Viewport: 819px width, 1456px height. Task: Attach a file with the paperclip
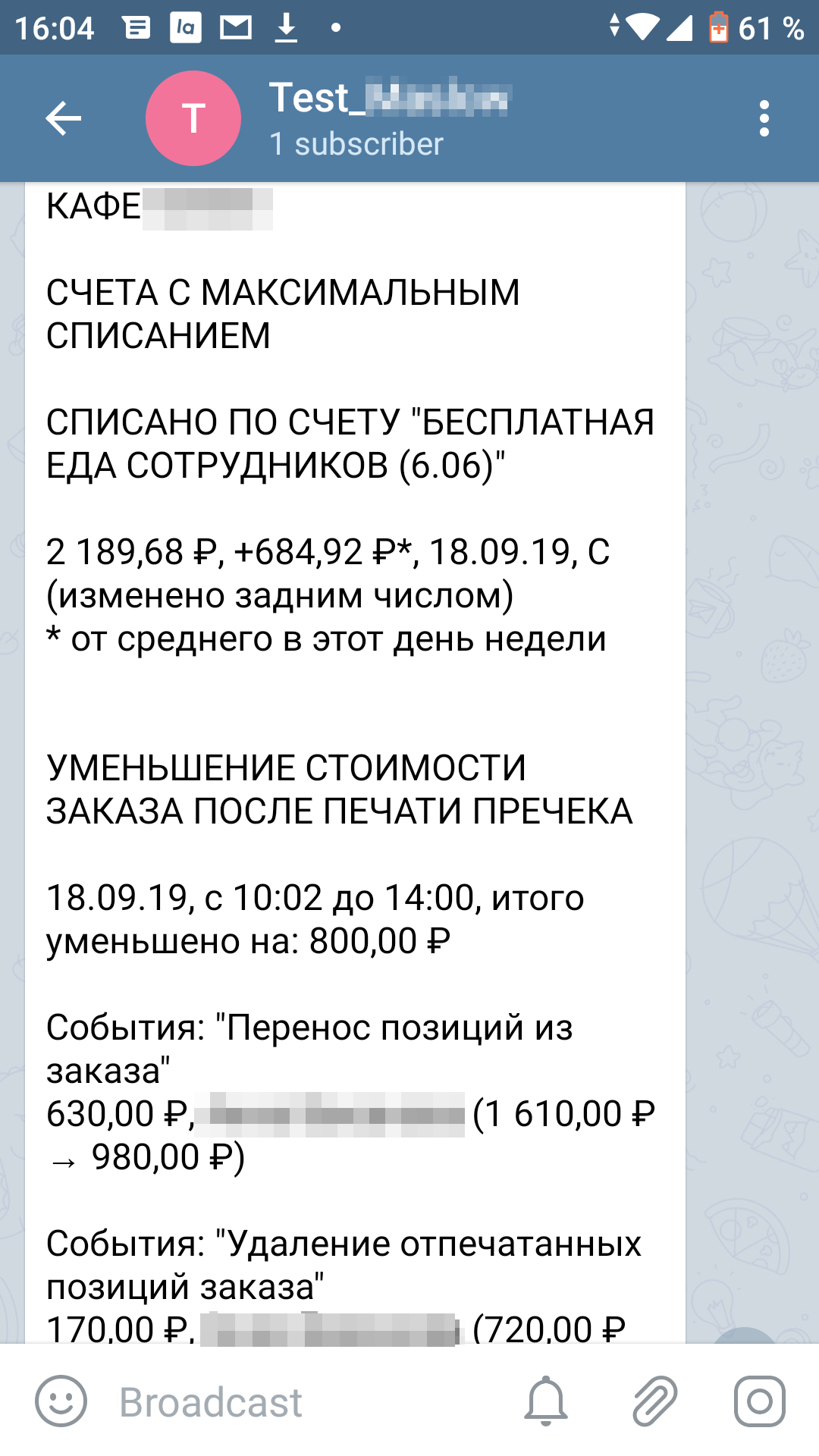654,1401
